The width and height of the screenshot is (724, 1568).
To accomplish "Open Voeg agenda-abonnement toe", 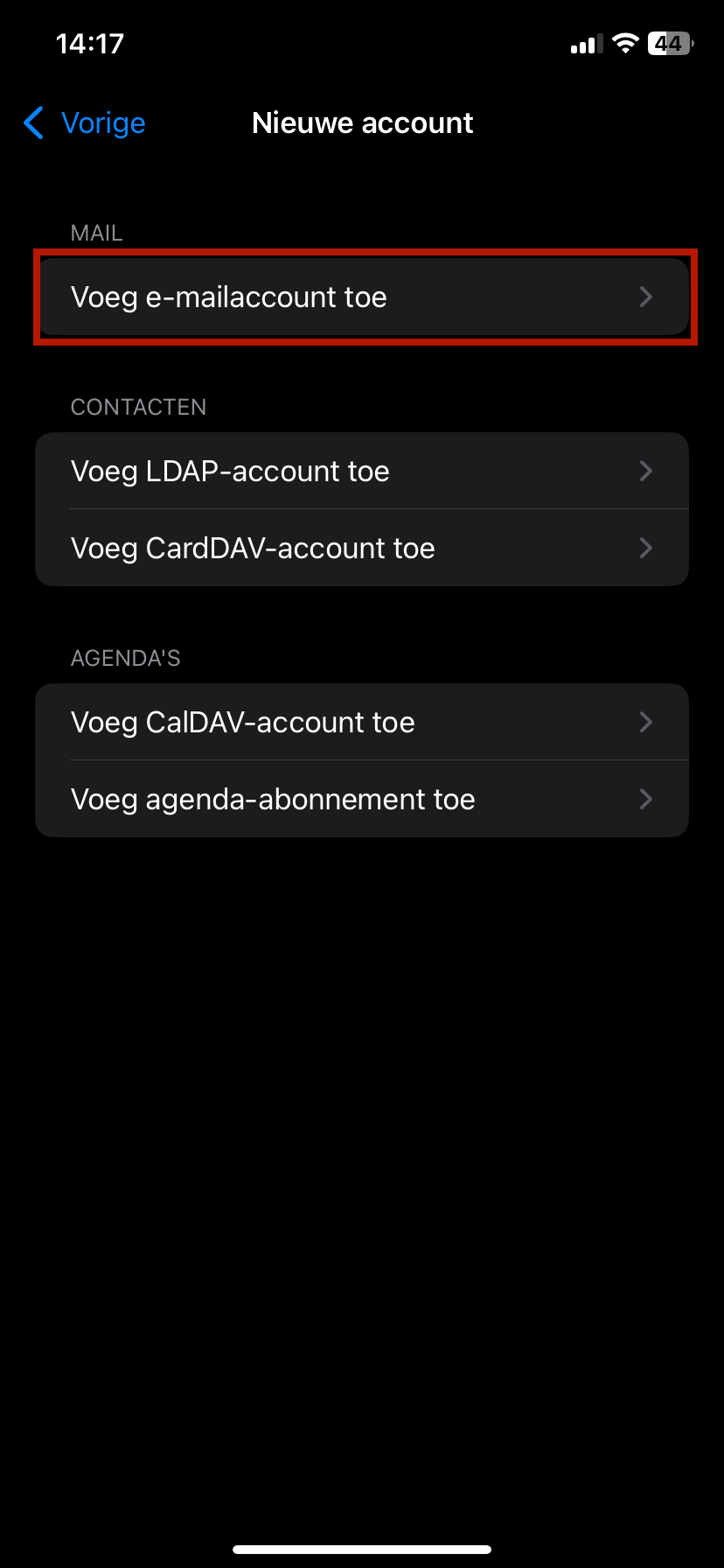I will click(362, 800).
